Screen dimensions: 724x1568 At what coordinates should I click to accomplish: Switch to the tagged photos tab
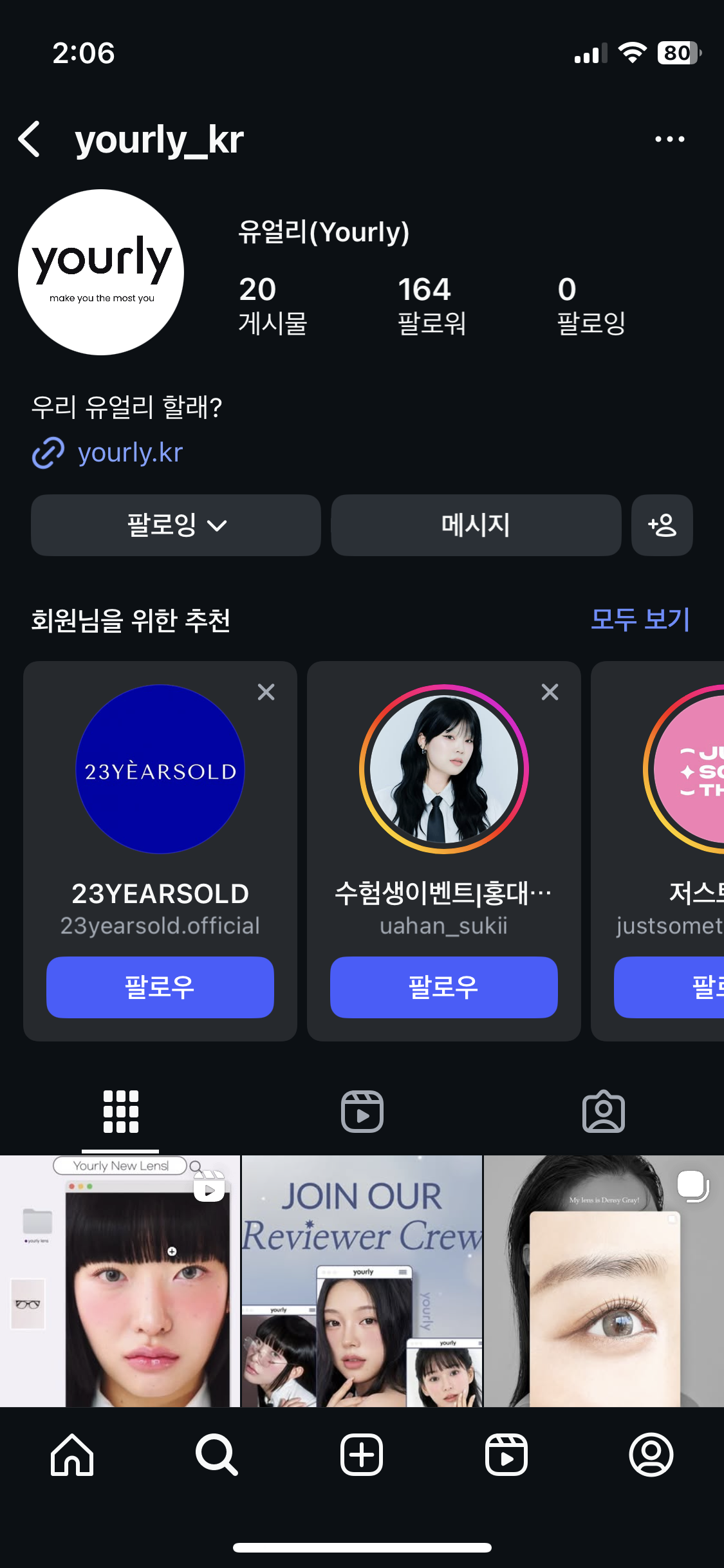tap(603, 1112)
